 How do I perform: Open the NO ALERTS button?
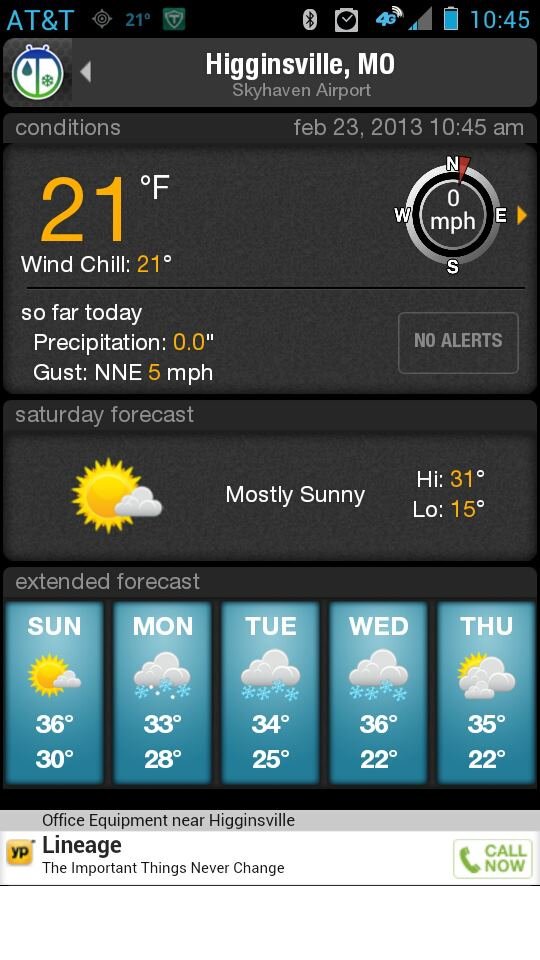458,342
